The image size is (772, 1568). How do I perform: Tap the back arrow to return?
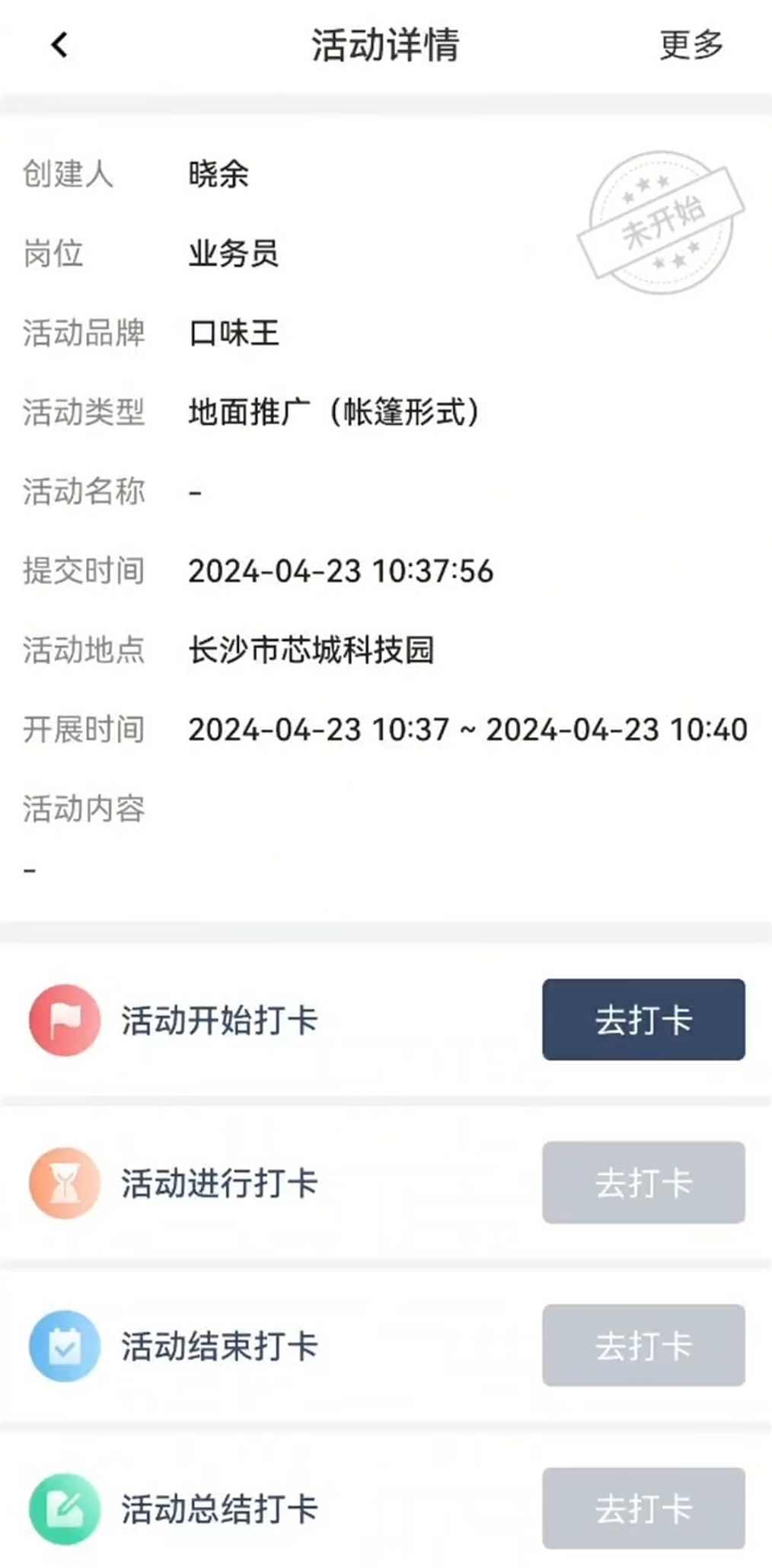pos(58,46)
